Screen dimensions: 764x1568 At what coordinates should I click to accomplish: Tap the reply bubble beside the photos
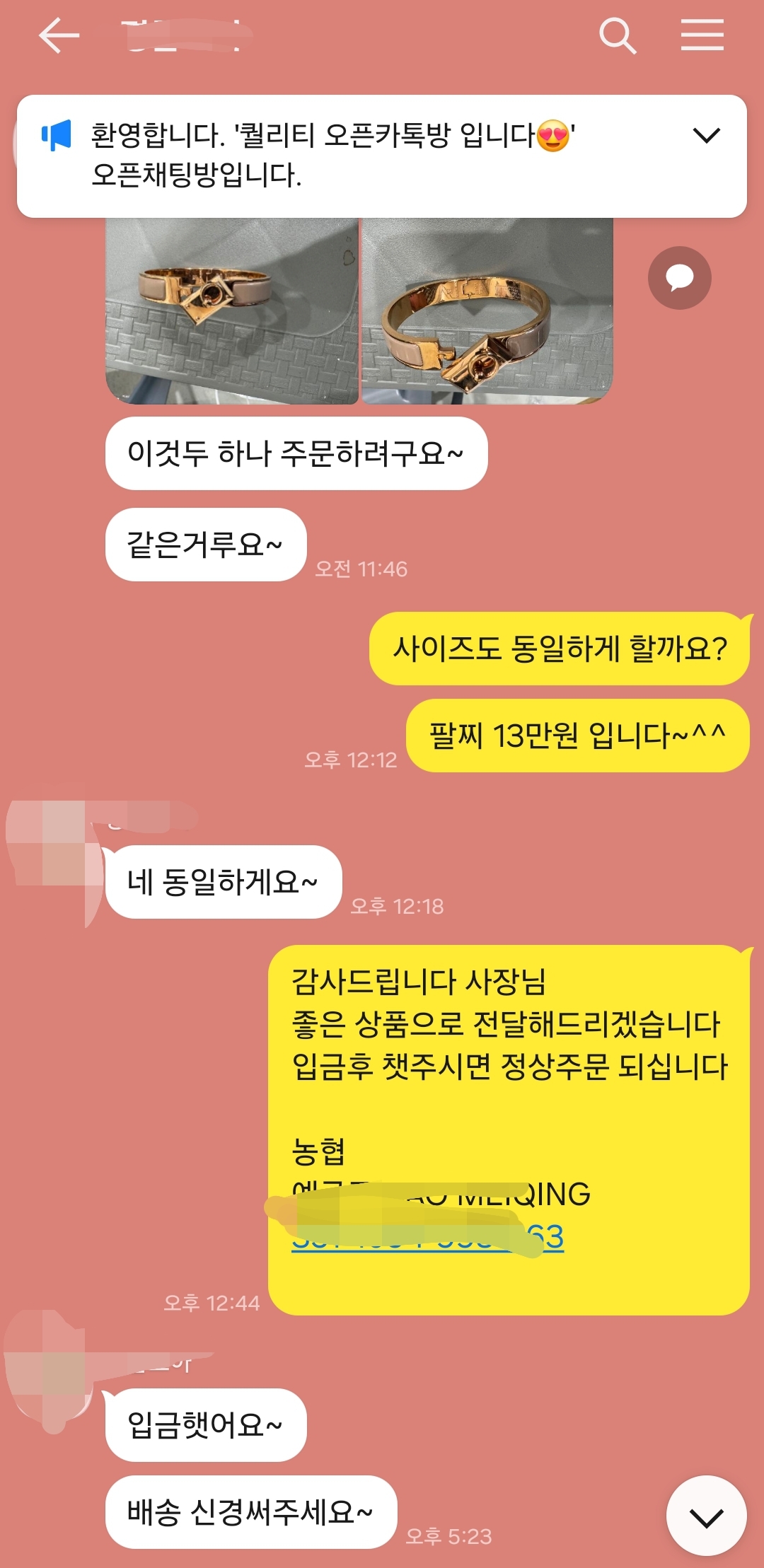(x=679, y=278)
